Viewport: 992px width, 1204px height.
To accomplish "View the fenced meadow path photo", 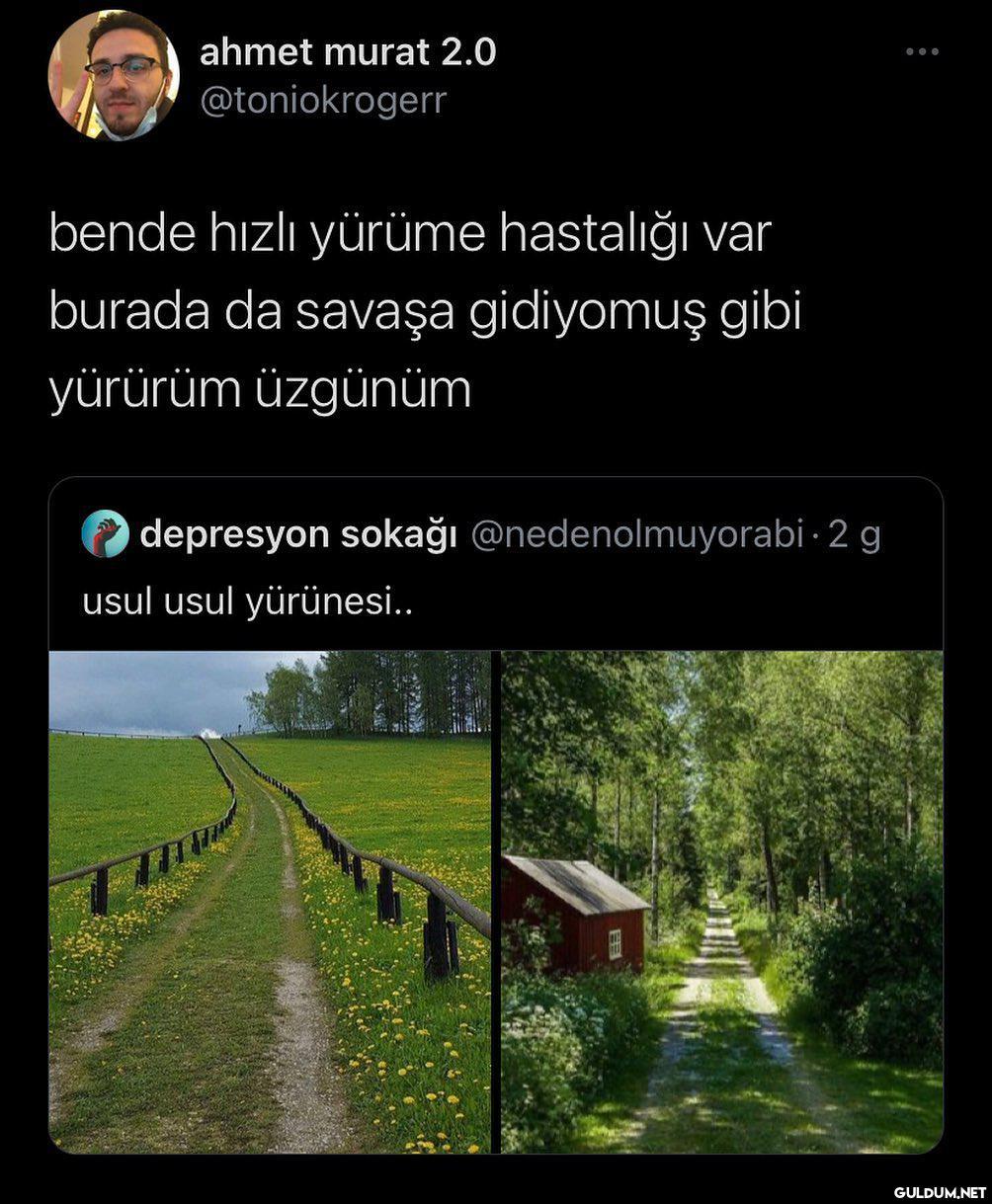I will (270, 901).
